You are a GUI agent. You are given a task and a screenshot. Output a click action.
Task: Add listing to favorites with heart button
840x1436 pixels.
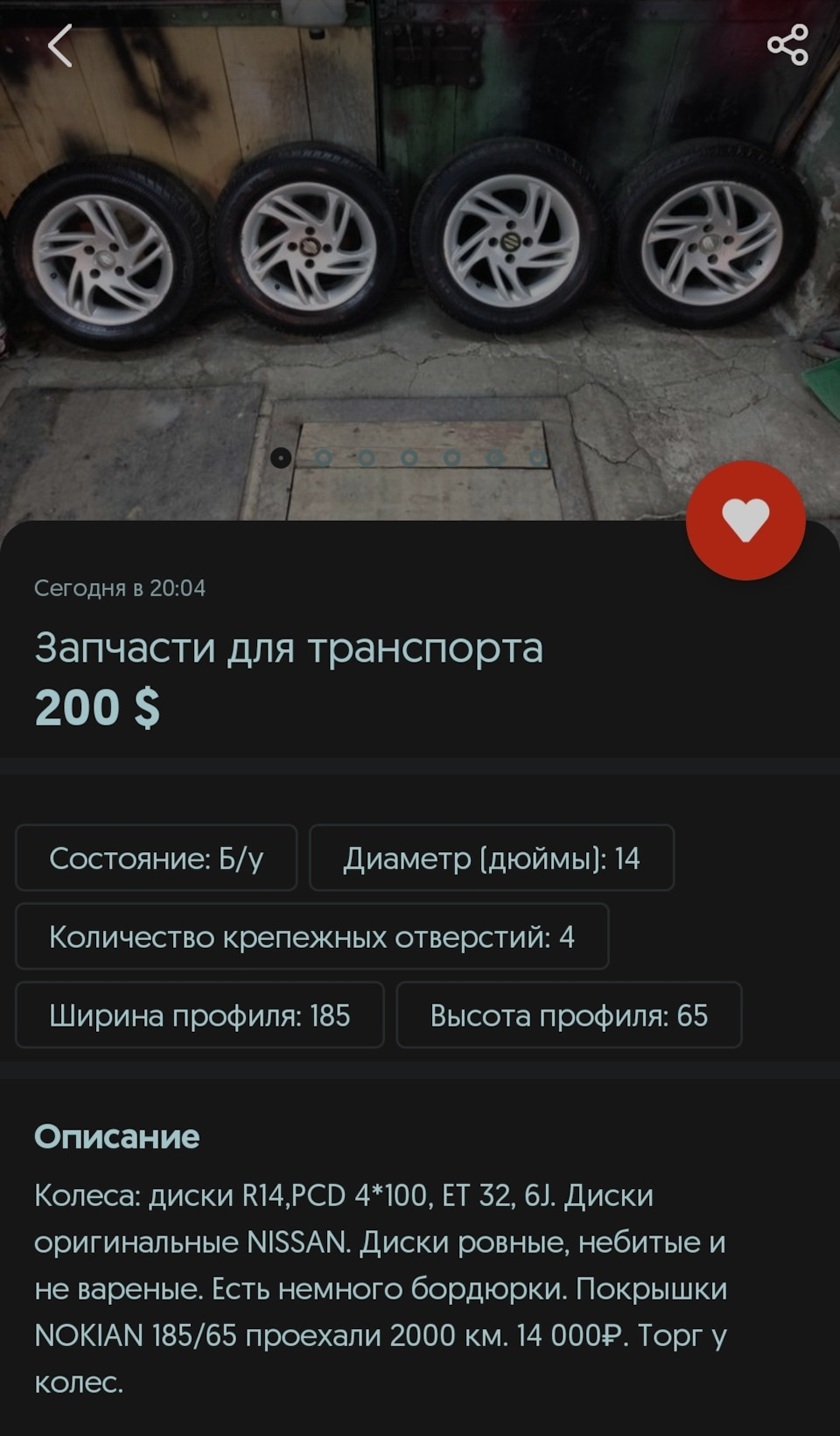pos(745,521)
